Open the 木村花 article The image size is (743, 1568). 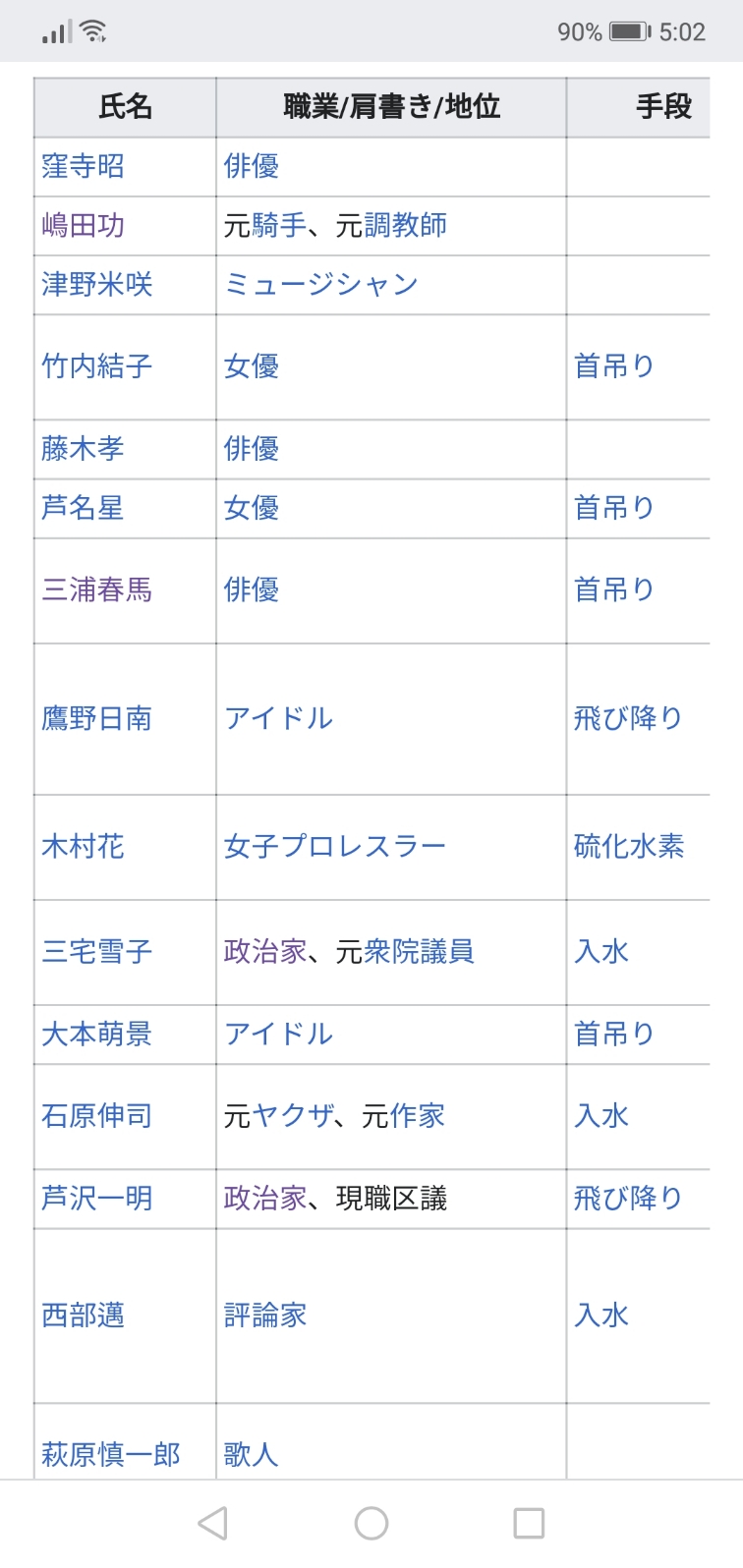(x=83, y=846)
